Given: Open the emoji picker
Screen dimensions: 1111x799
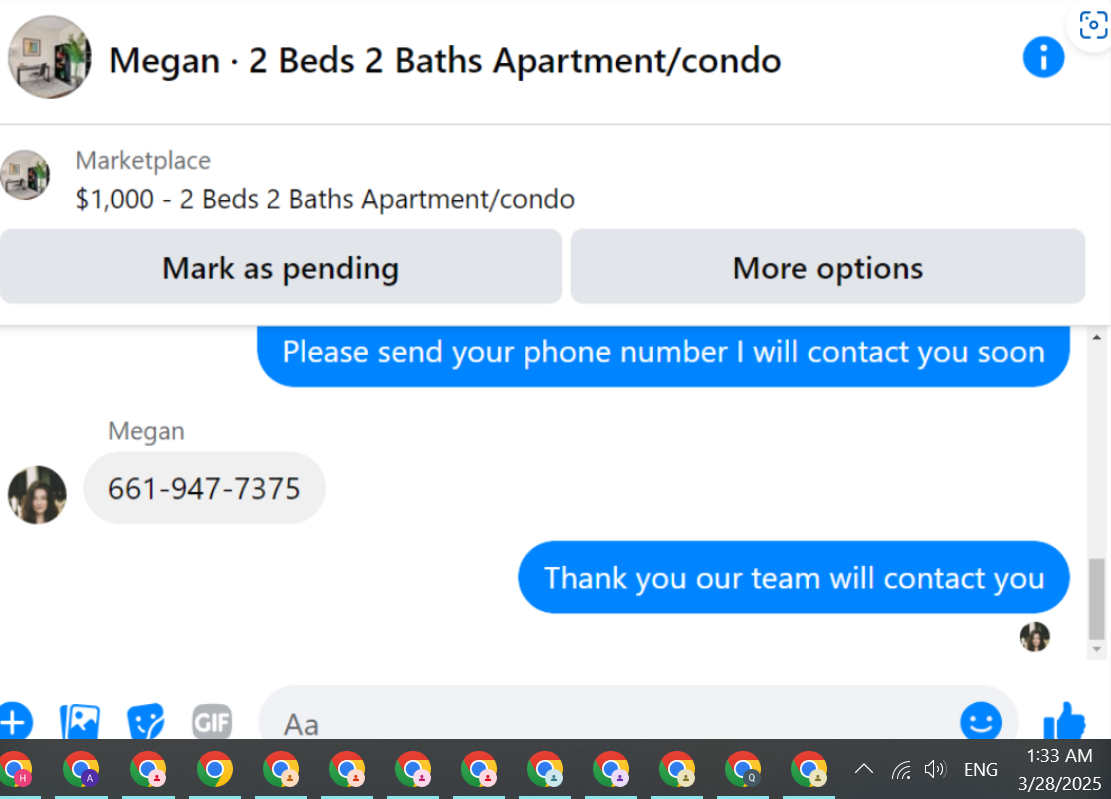Looking at the screenshot, I should click(981, 722).
